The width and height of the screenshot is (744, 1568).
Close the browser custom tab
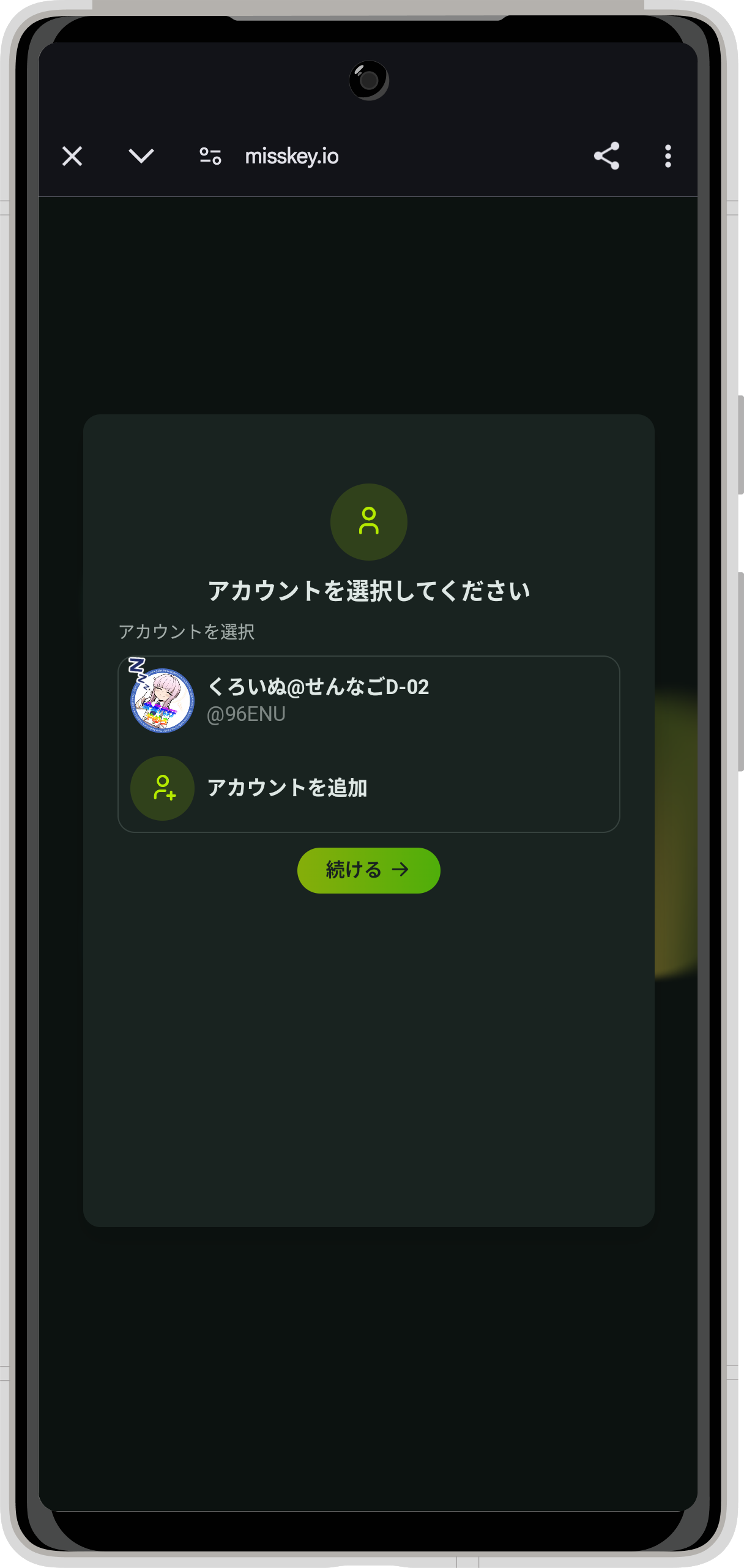tap(72, 156)
